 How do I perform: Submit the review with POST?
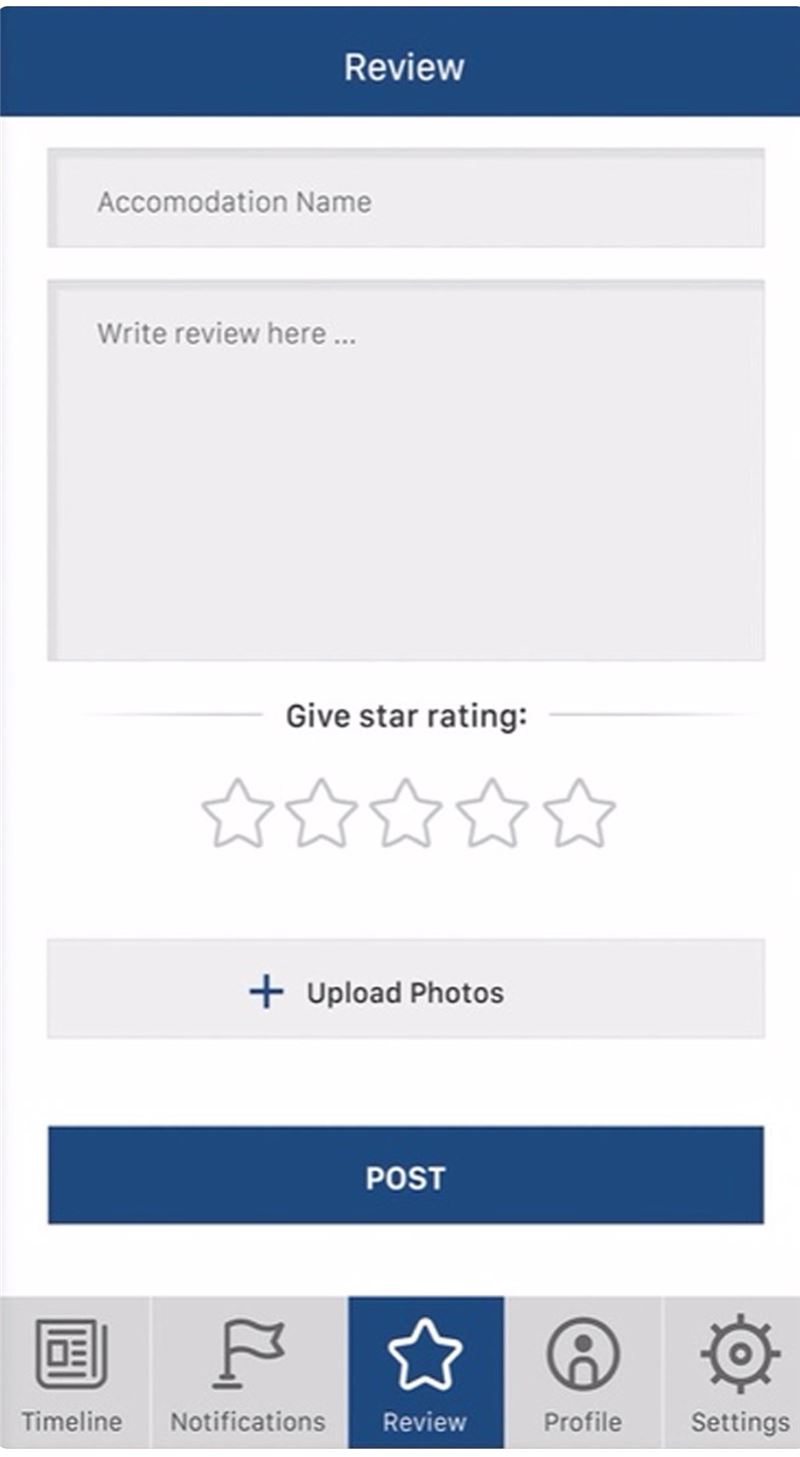[x=406, y=1175]
